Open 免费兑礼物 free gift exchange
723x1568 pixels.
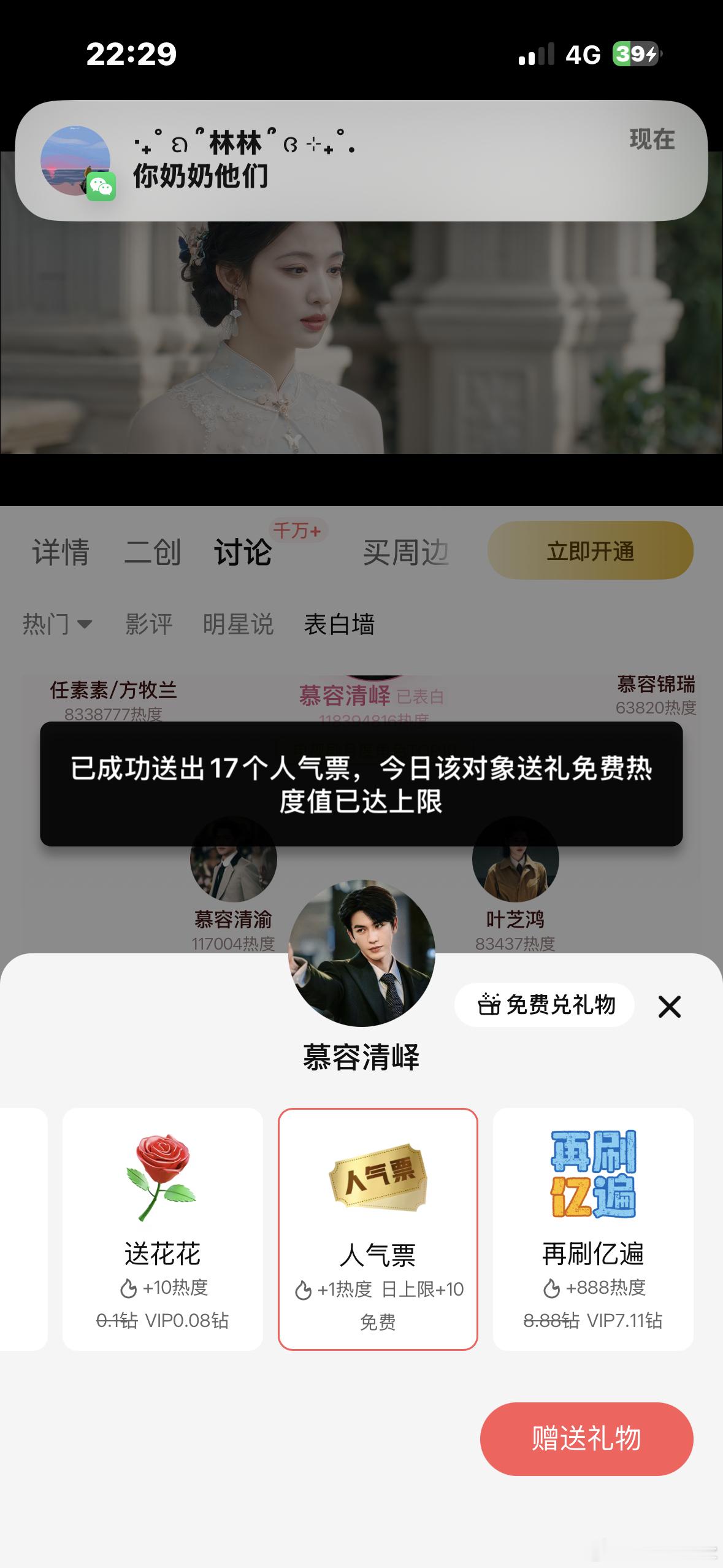[545, 1005]
